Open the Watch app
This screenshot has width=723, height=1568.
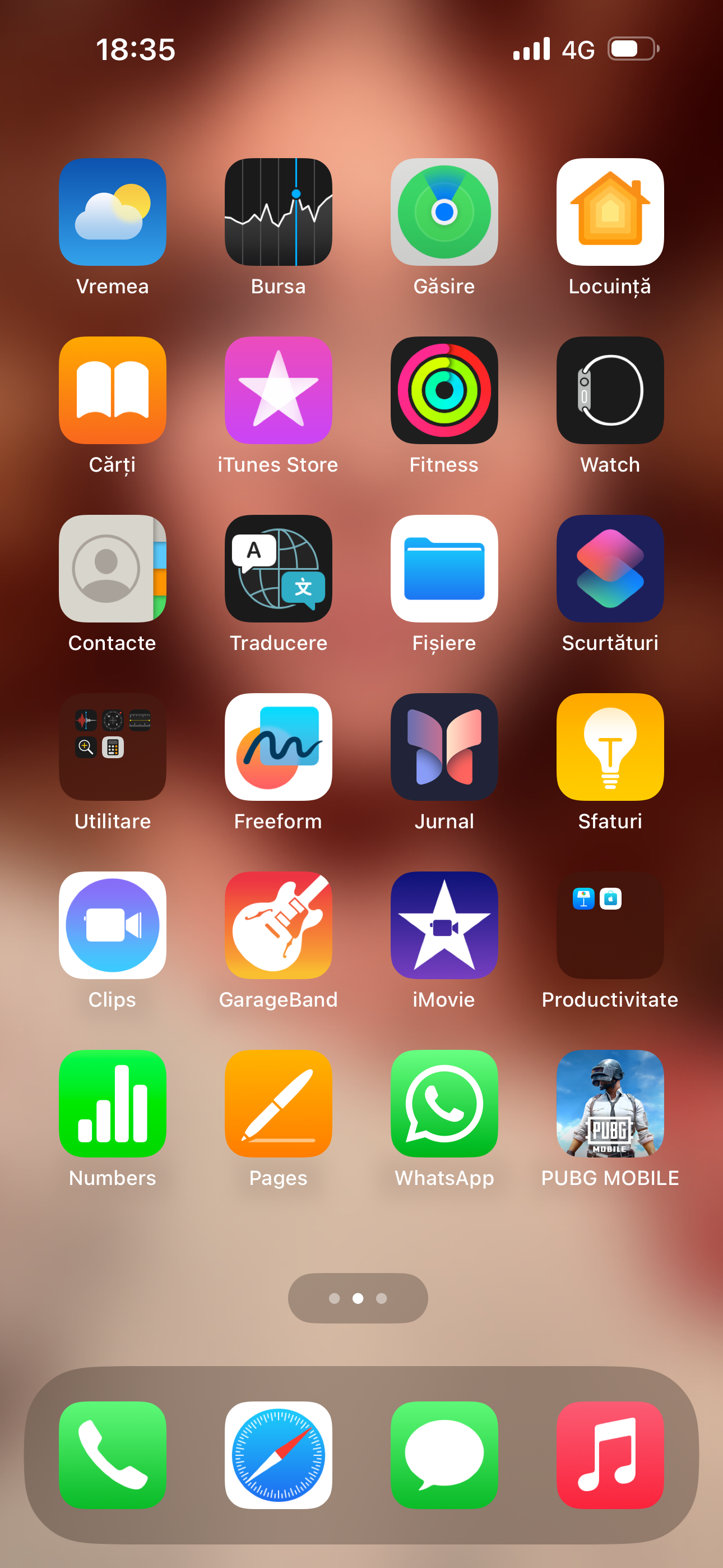pyautogui.click(x=610, y=390)
